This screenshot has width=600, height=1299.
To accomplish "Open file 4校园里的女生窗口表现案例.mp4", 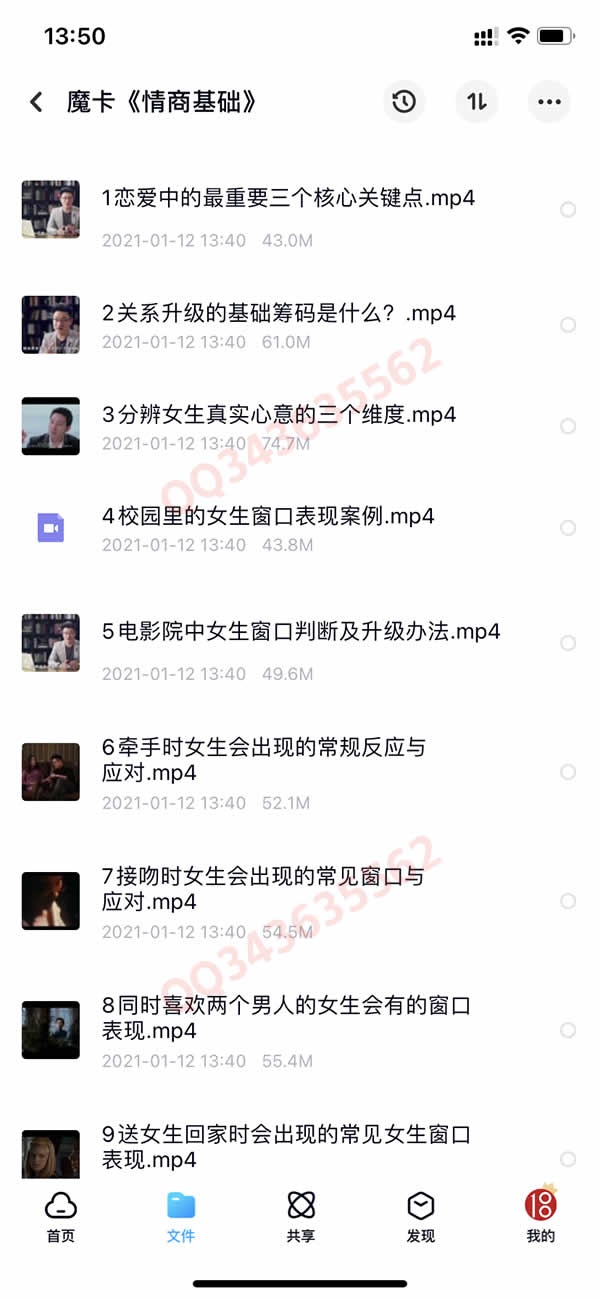I will (x=268, y=517).
